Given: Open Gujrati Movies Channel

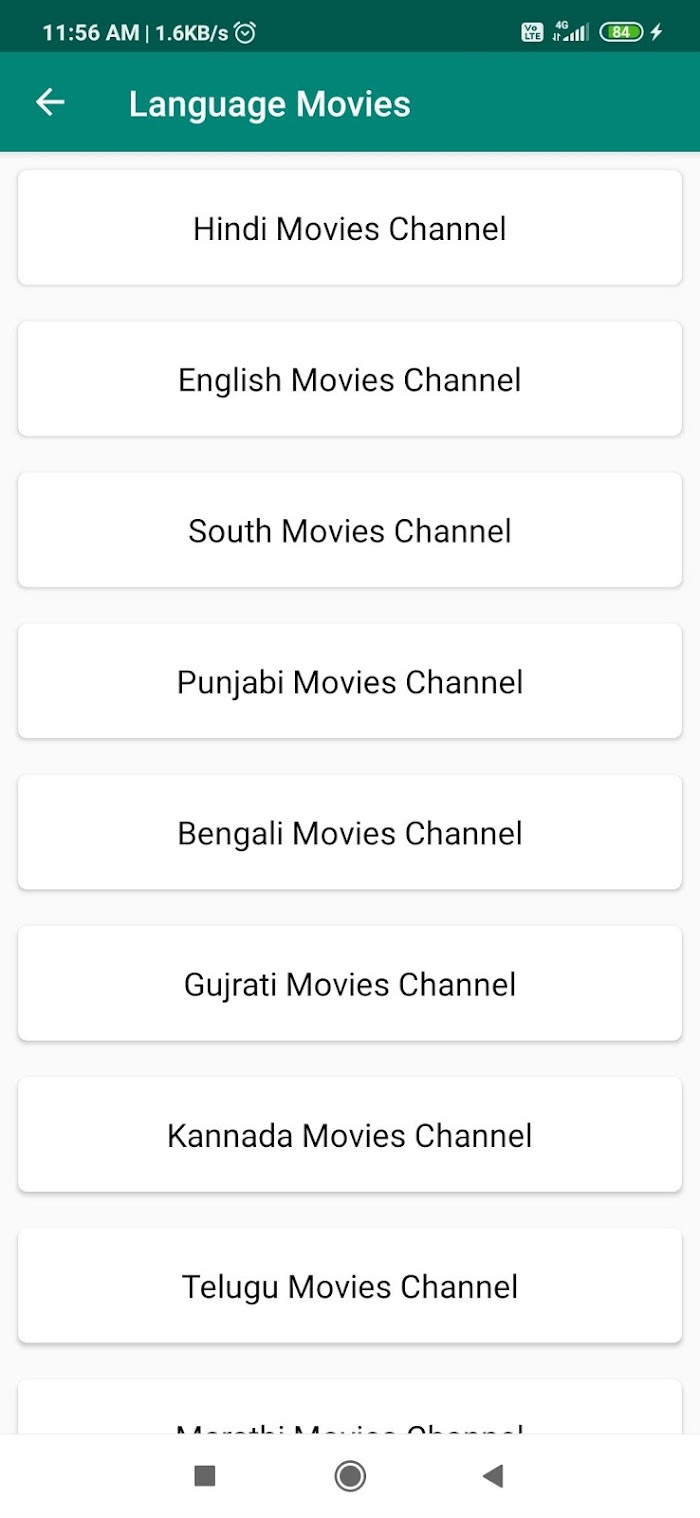Looking at the screenshot, I should pyautogui.click(x=350, y=983).
